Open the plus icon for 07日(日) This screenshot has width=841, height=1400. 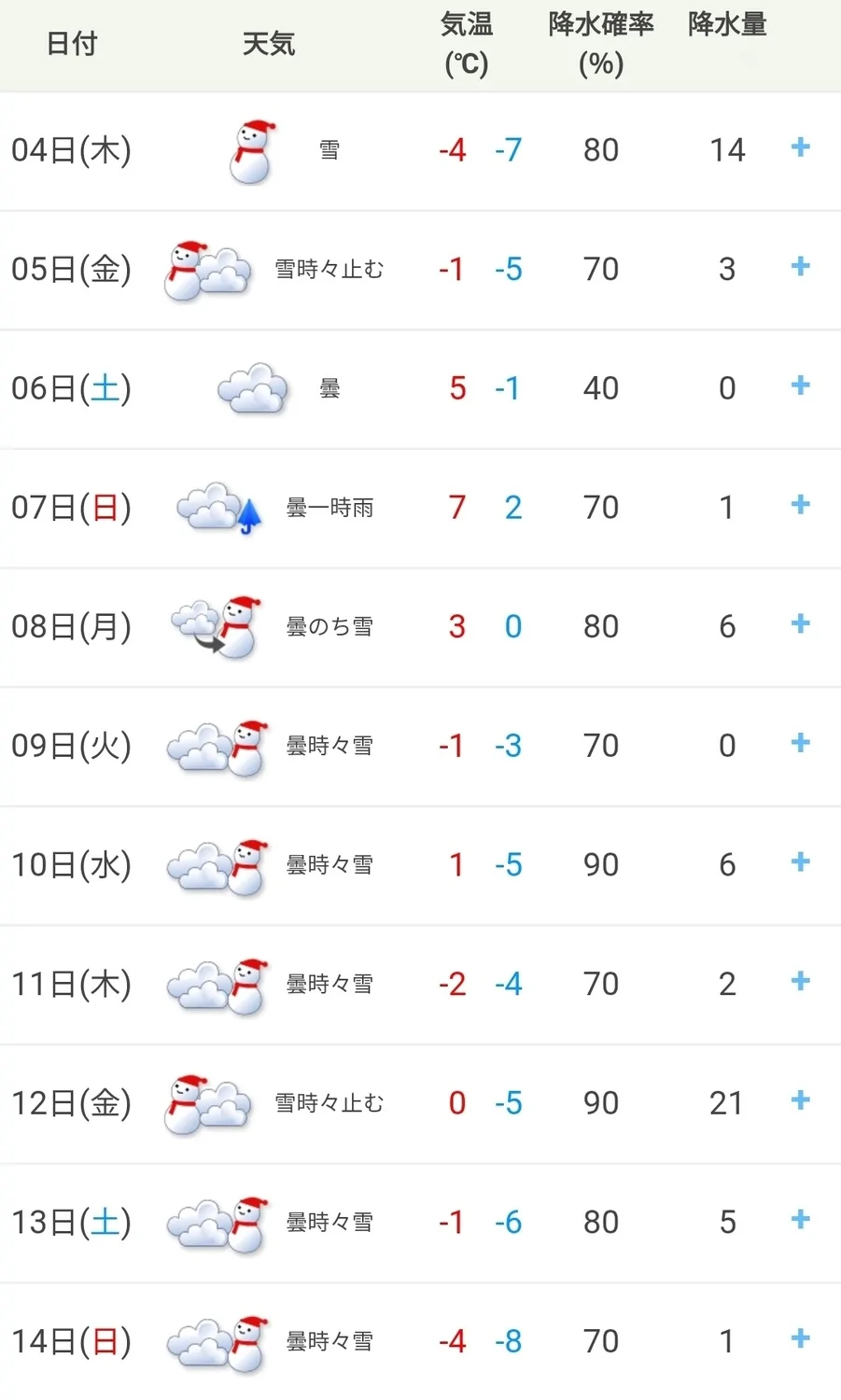[x=800, y=505]
